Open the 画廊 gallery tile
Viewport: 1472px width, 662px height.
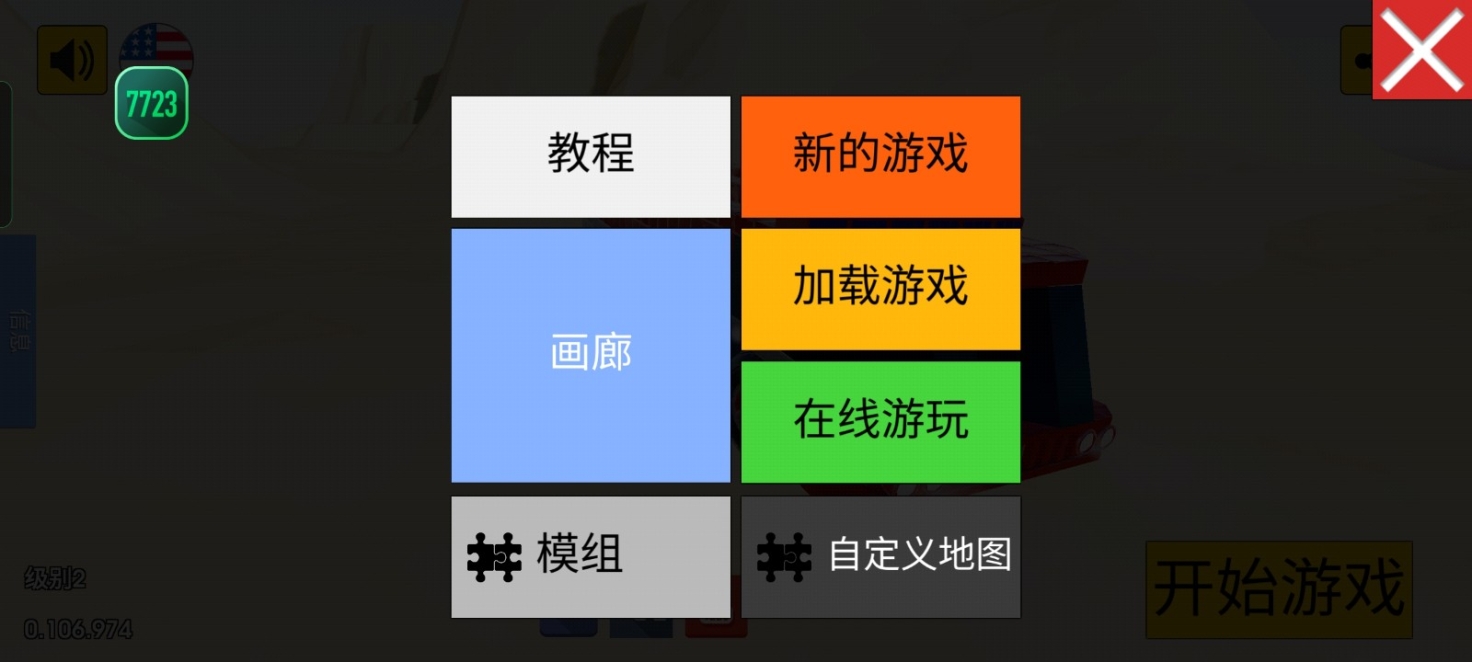tap(590, 355)
